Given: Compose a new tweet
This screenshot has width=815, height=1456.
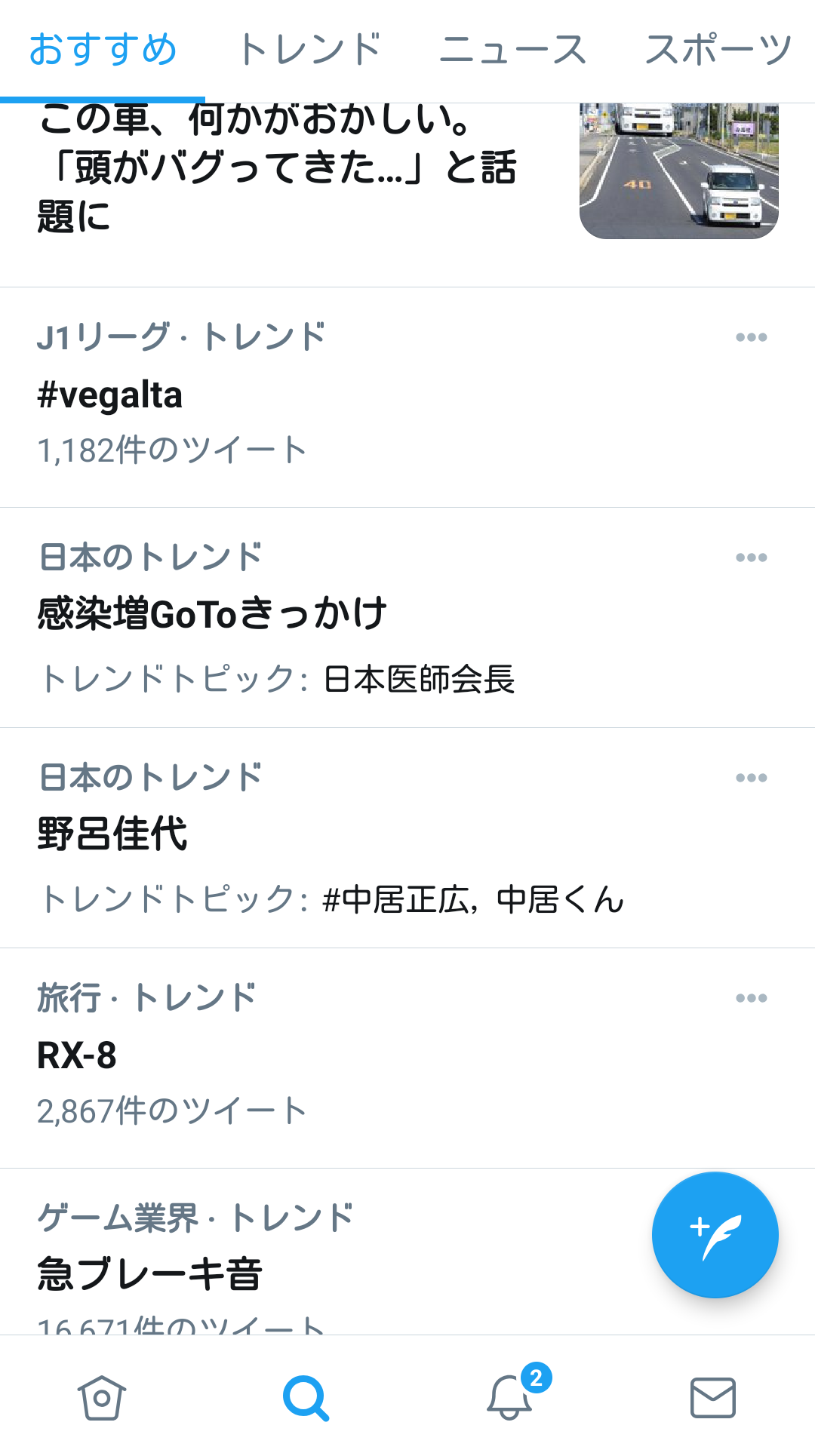Looking at the screenshot, I should click(715, 1235).
